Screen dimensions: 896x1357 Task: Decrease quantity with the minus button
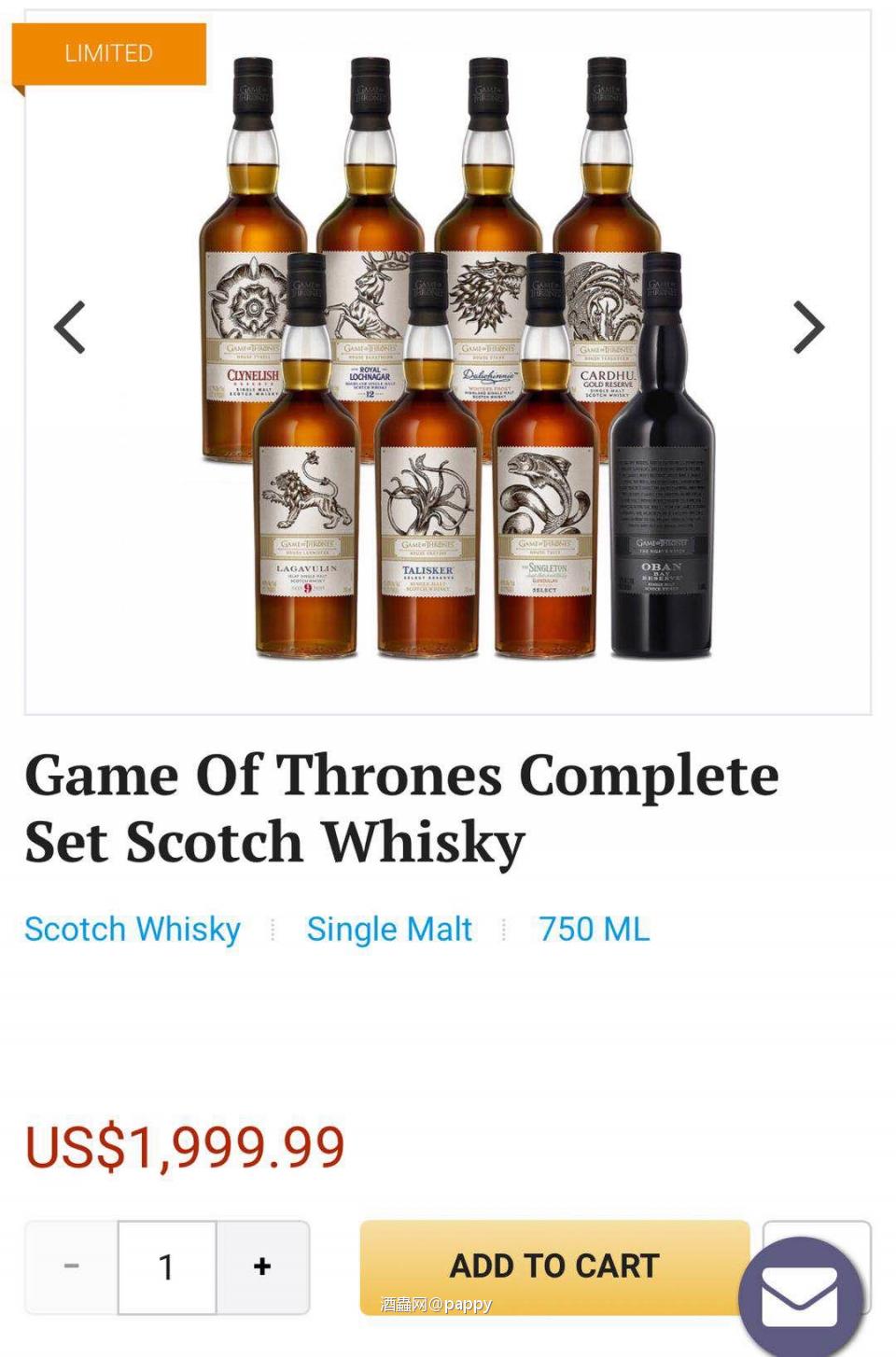[72, 1266]
